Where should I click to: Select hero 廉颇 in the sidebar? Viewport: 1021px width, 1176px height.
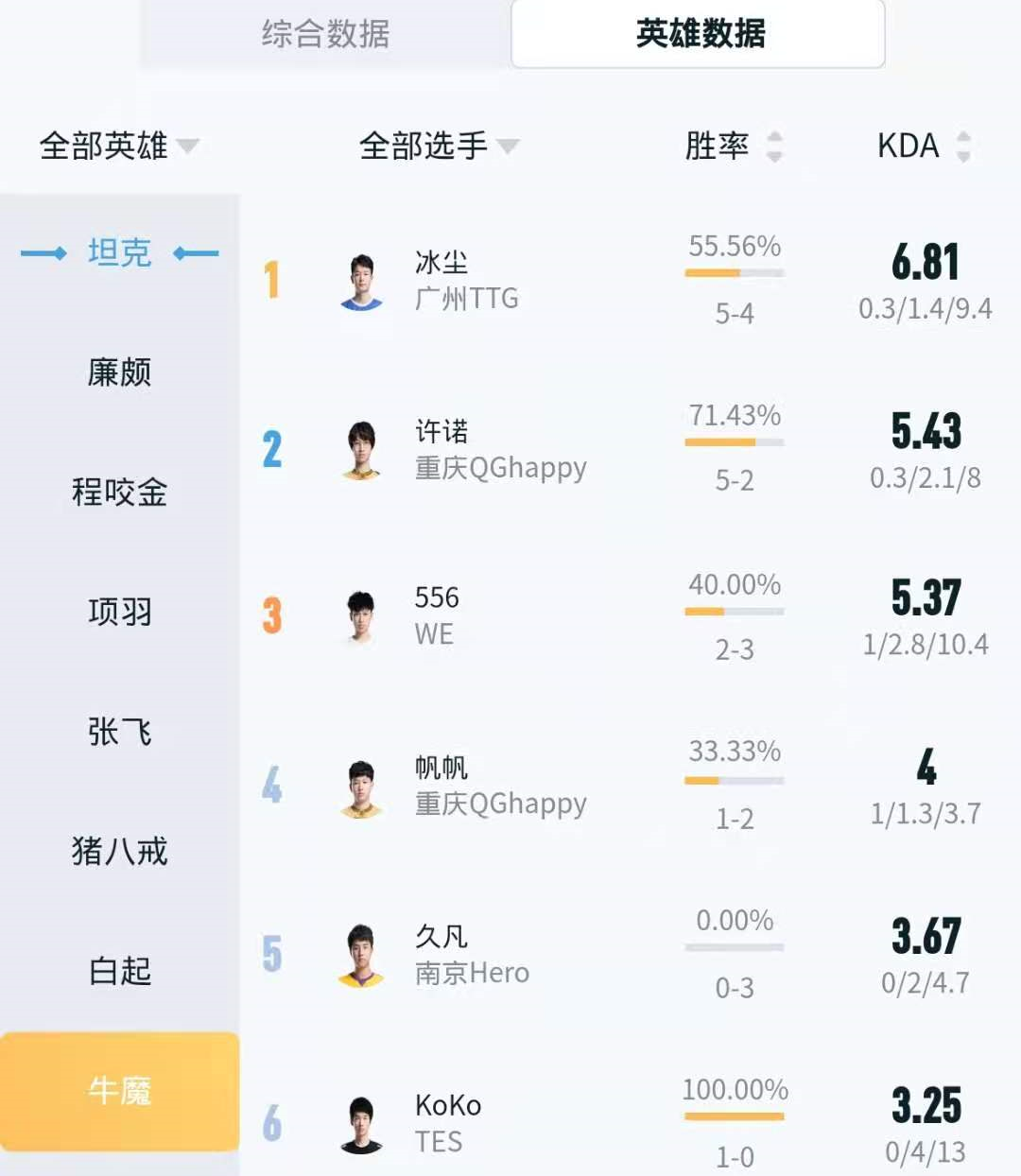[119, 372]
